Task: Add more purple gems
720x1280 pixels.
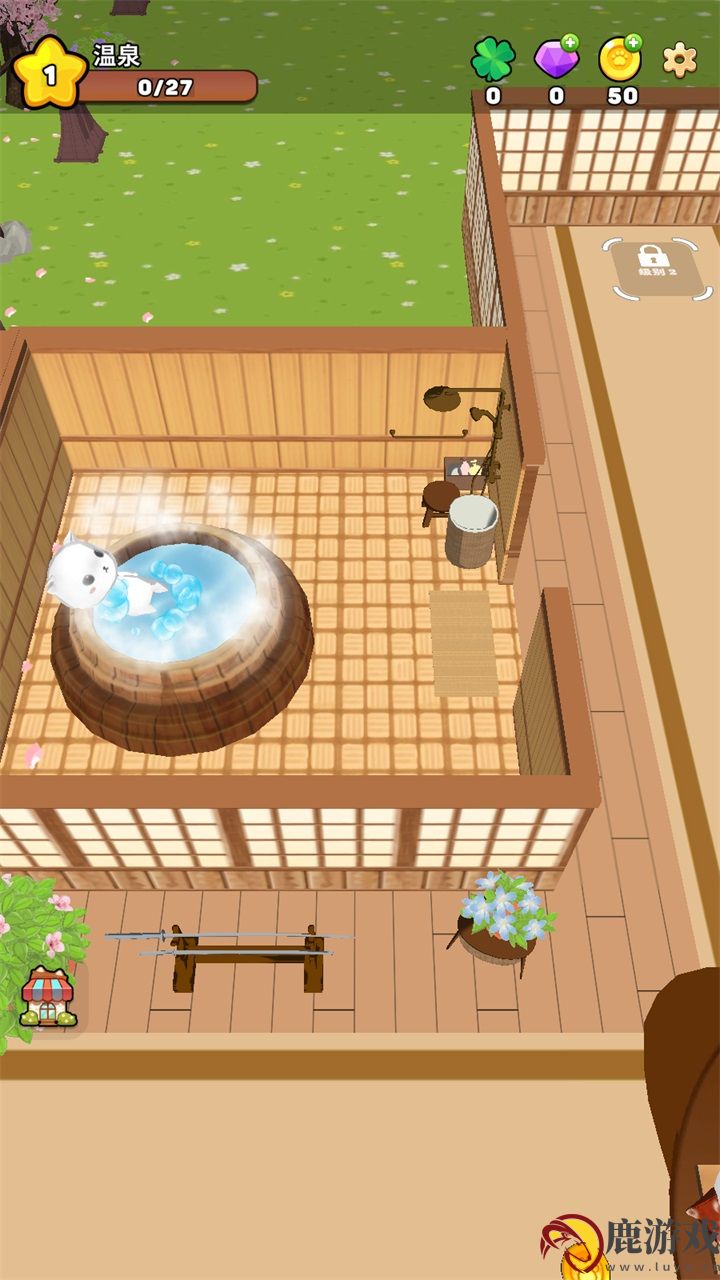Action: tap(570, 43)
